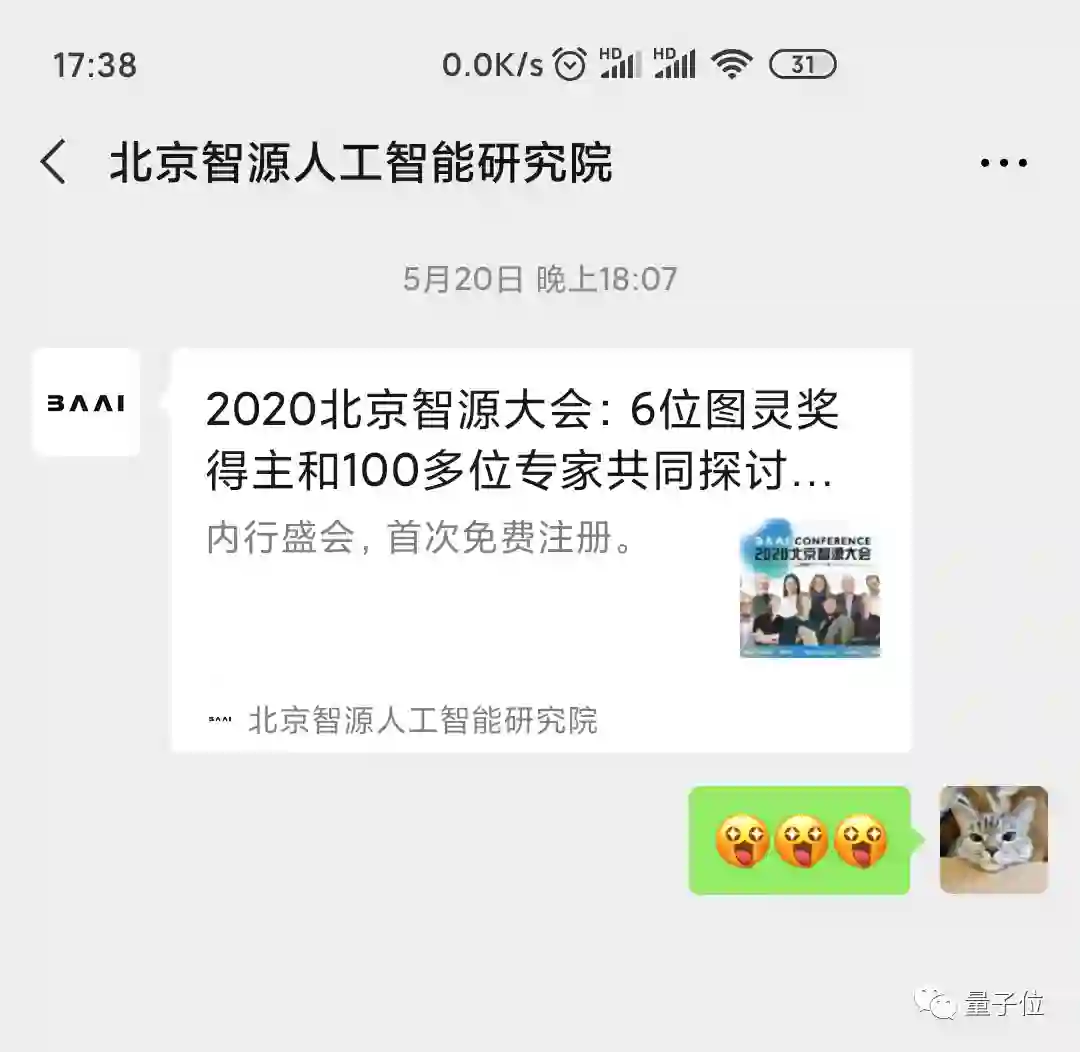Open the three-dot overflow menu

[x=1003, y=163]
